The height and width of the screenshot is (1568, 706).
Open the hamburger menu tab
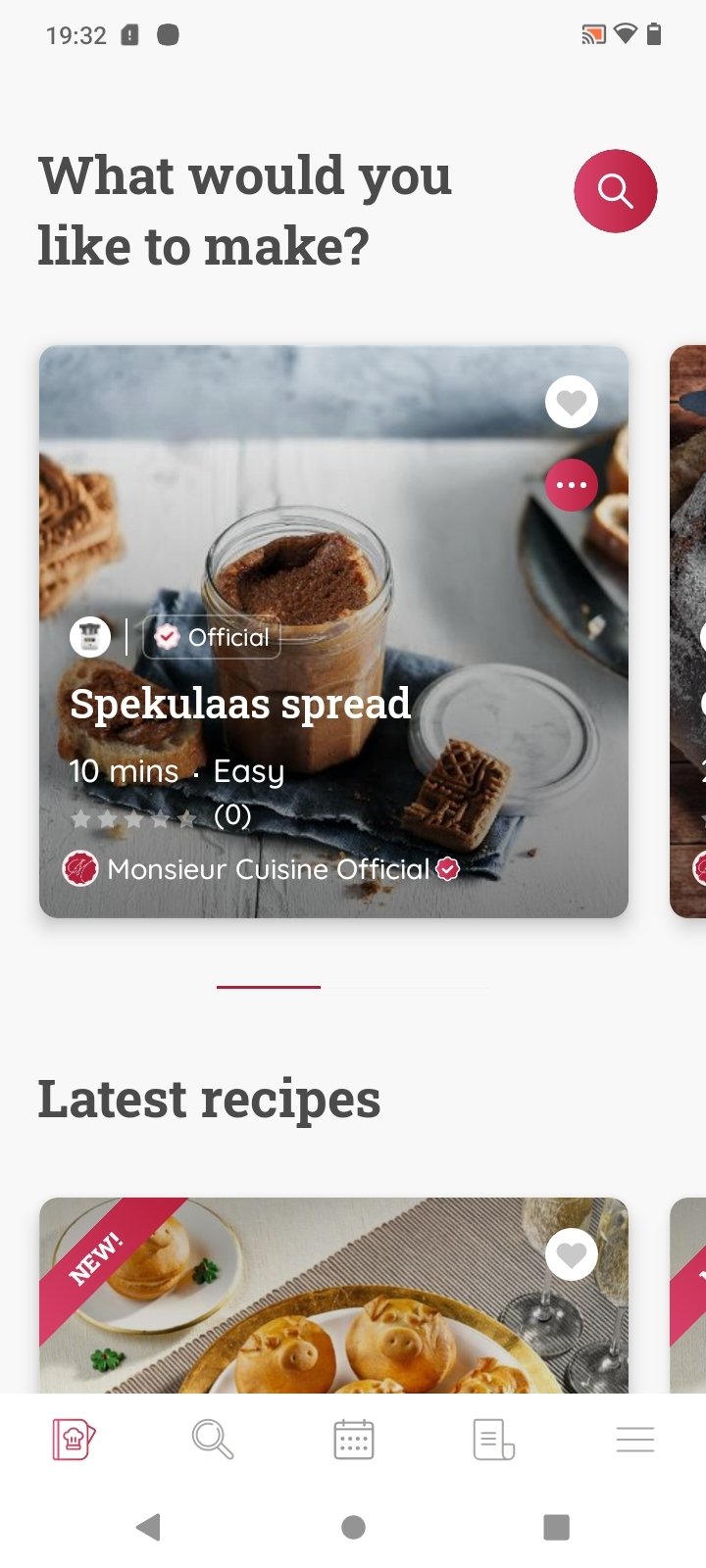pos(635,1440)
